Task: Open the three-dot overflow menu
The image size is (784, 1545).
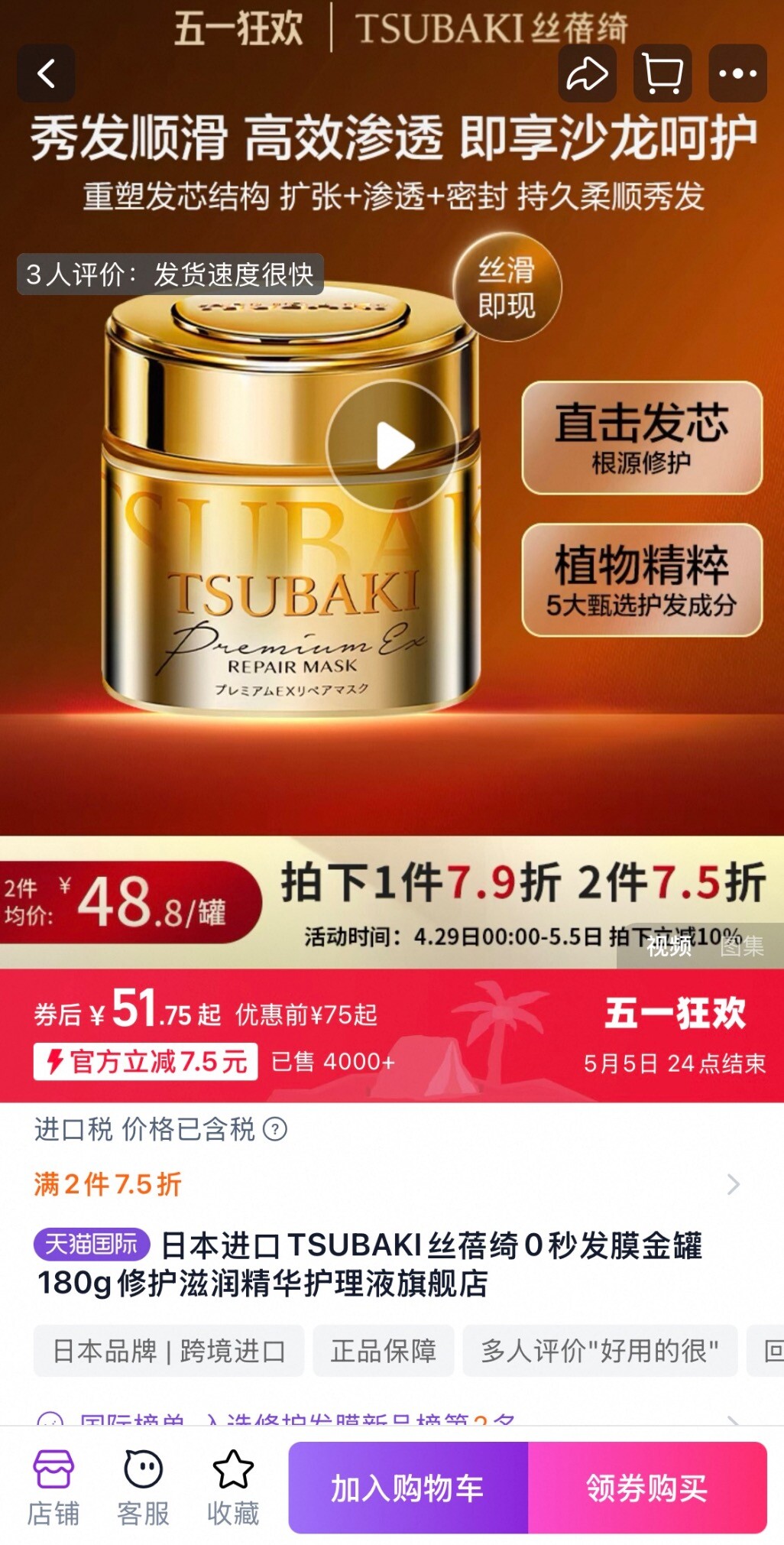Action: (737, 73)
